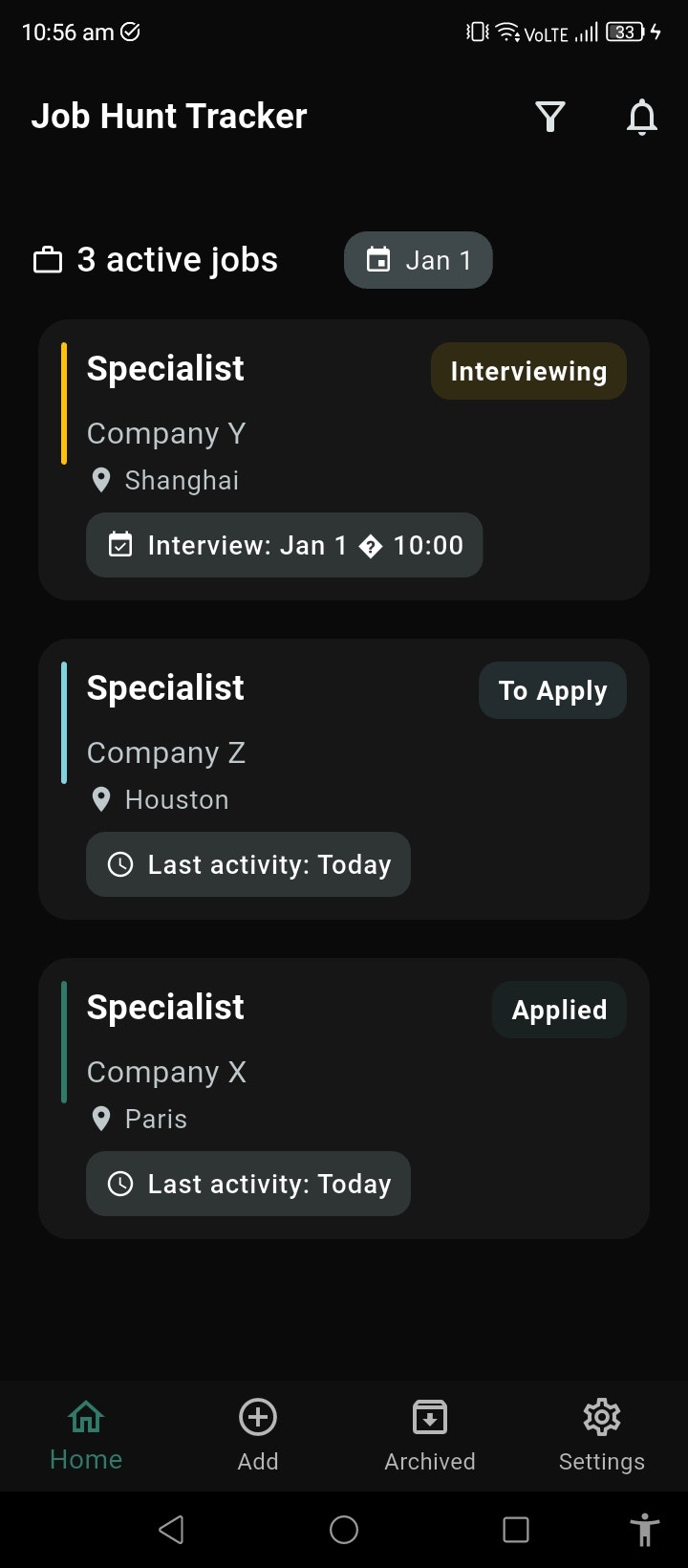Click Last activity: Today on Company Z

247,864
